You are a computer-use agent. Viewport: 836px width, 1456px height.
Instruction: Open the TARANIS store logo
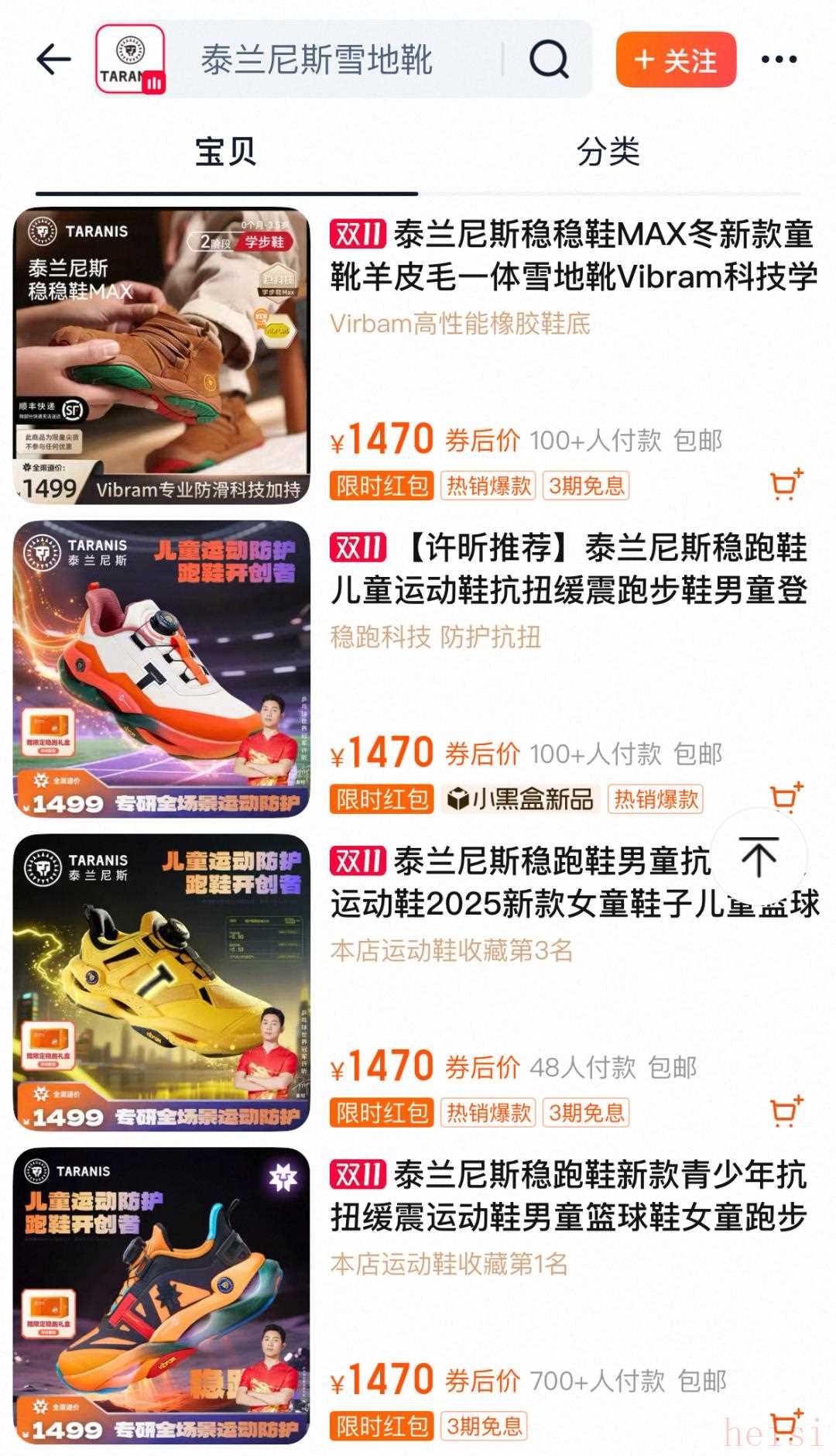(130, 60)
